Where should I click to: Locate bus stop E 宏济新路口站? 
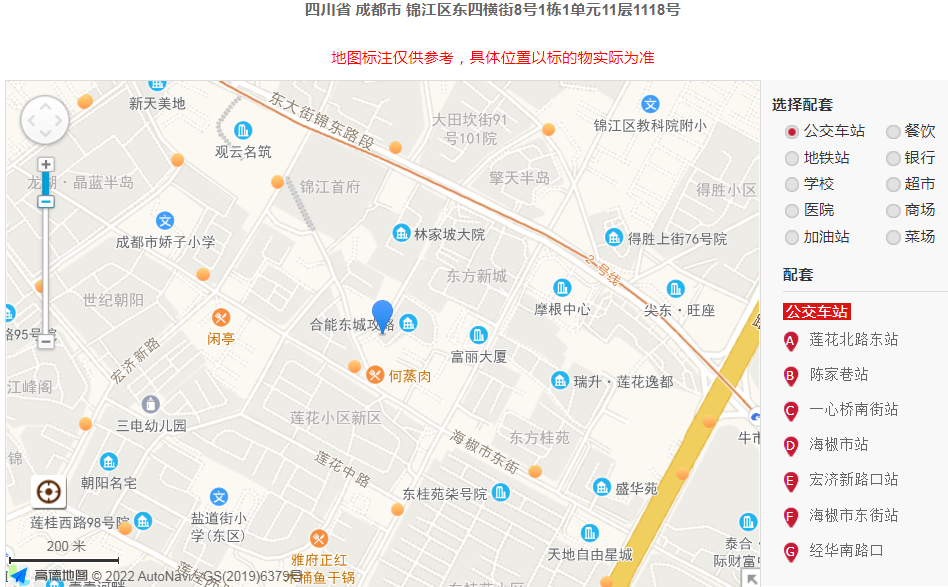click(x=853, y=480)
